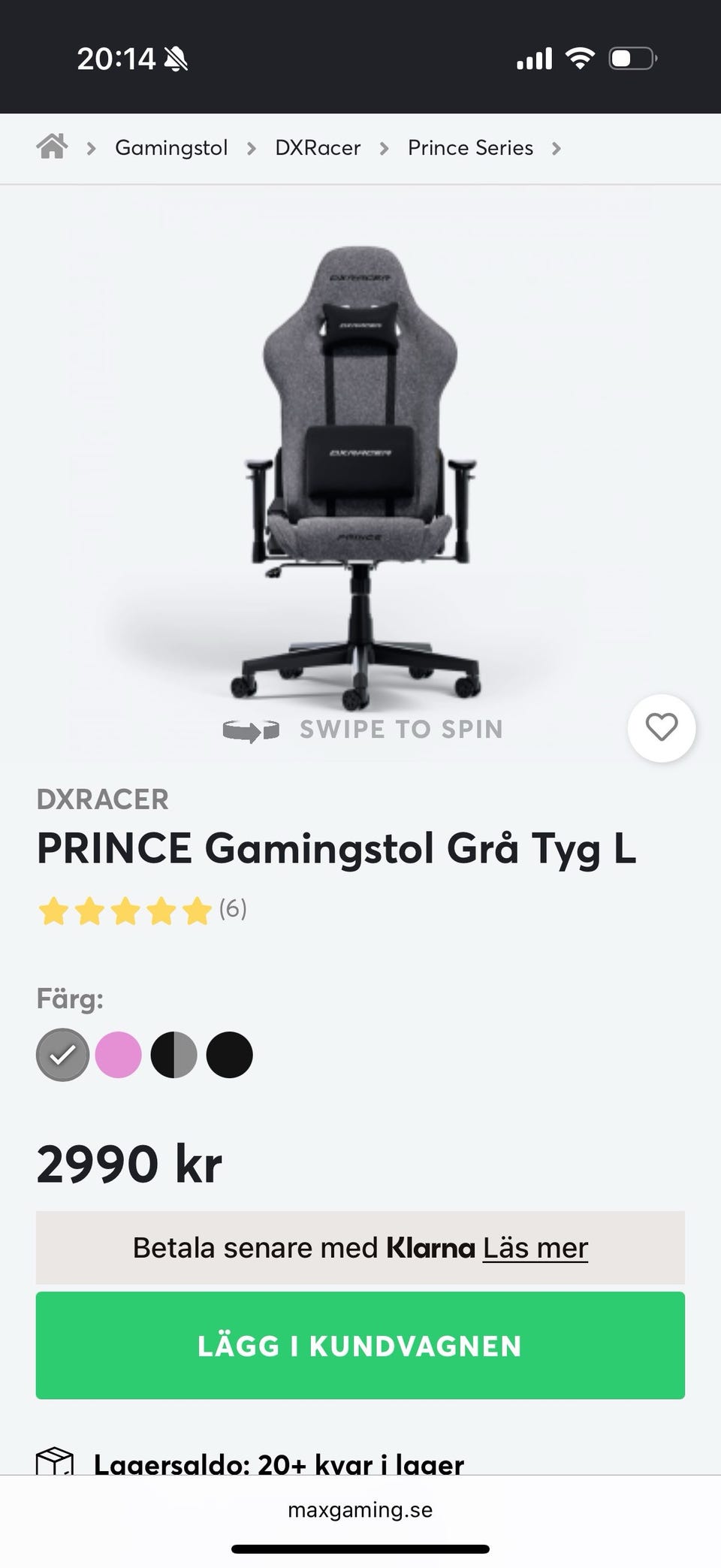Open the Prince Series breadcrumb
Viewport: 721px width, 1568px height.
[x=470, y=148]
